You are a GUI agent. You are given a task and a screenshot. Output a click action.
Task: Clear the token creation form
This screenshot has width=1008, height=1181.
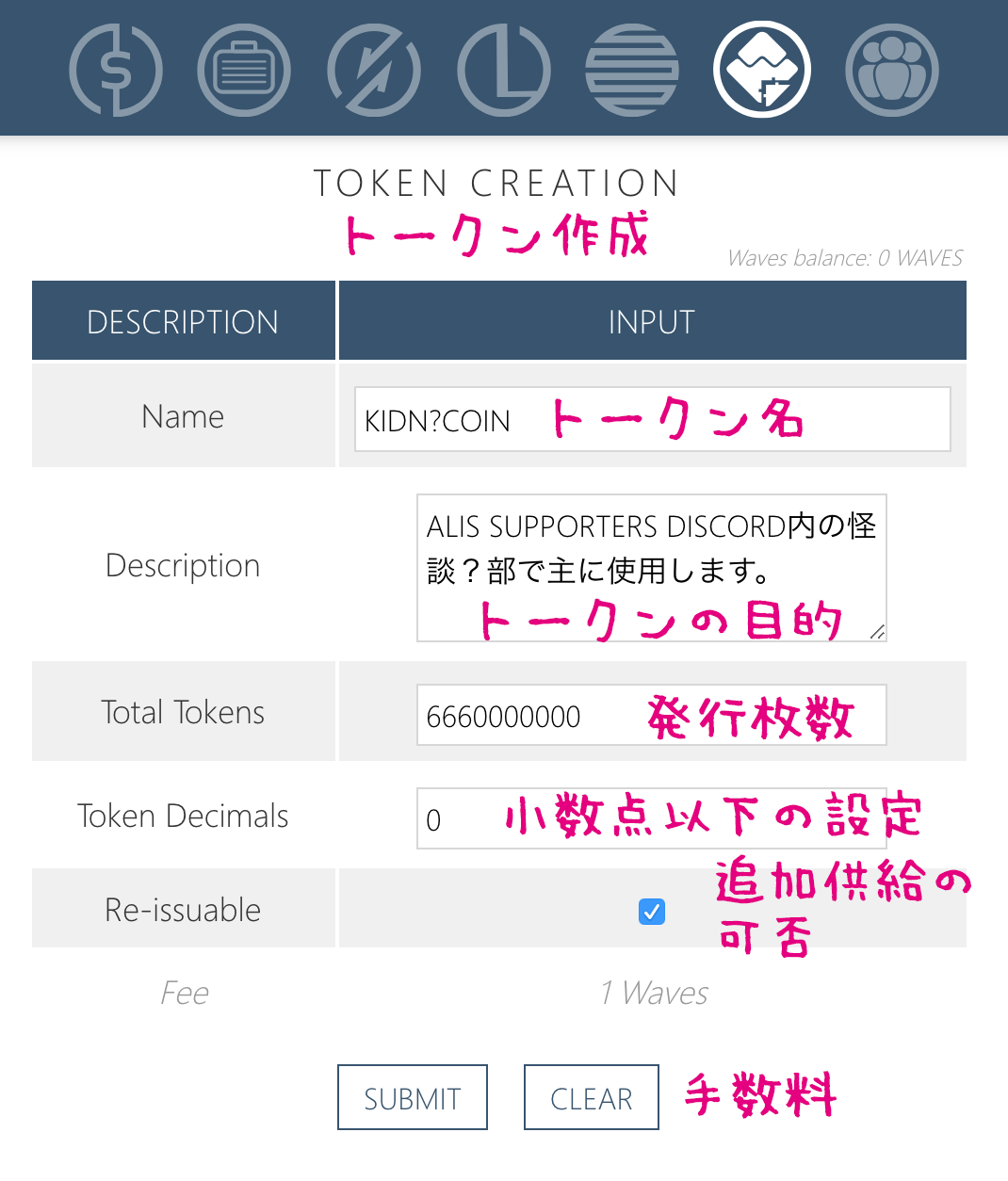pyautogui.click(x=591, y=1097)
